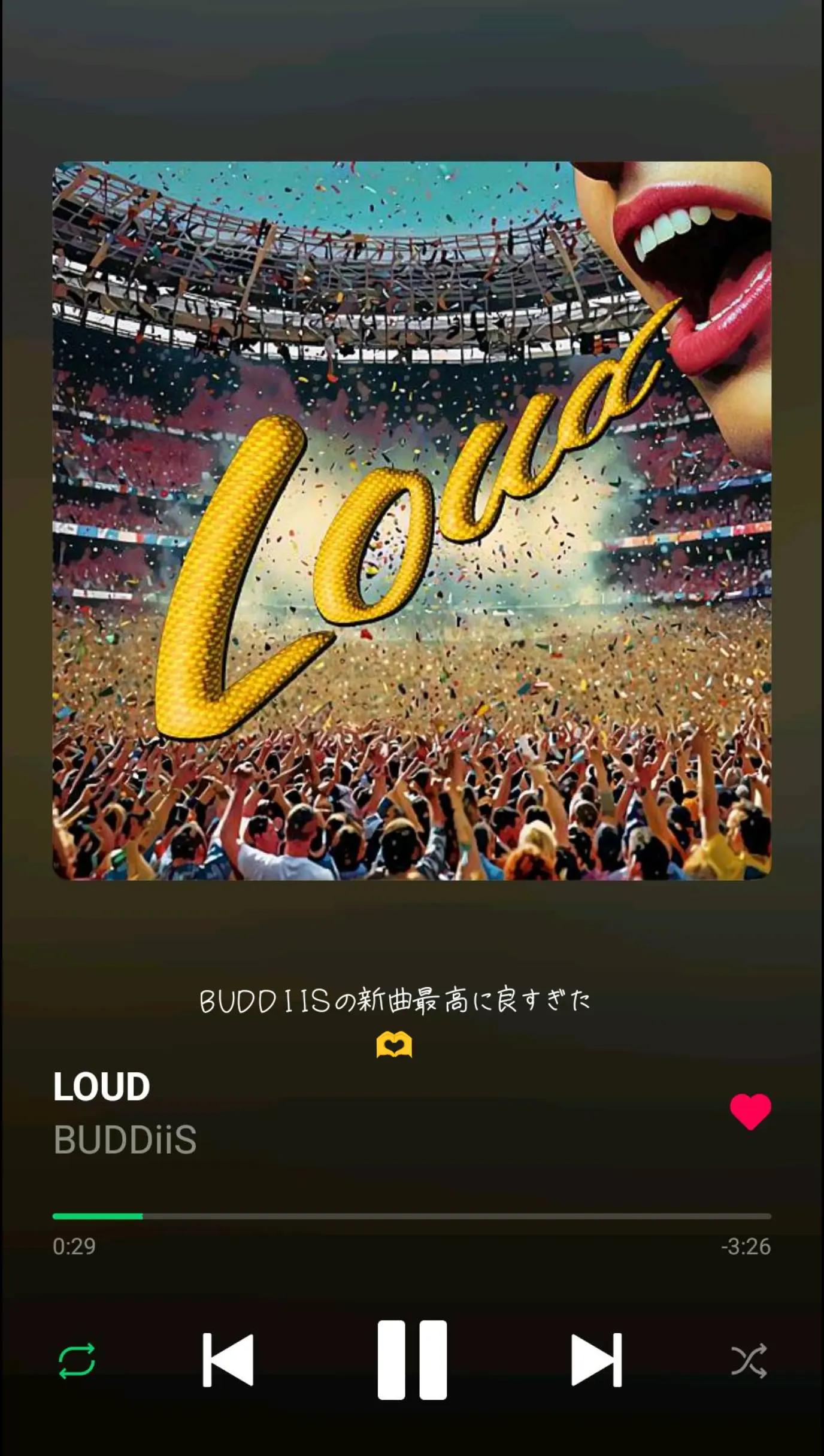Turn on shuffle playback
The height and width of the screenshot is (1456, 824).
[749, 1361]
